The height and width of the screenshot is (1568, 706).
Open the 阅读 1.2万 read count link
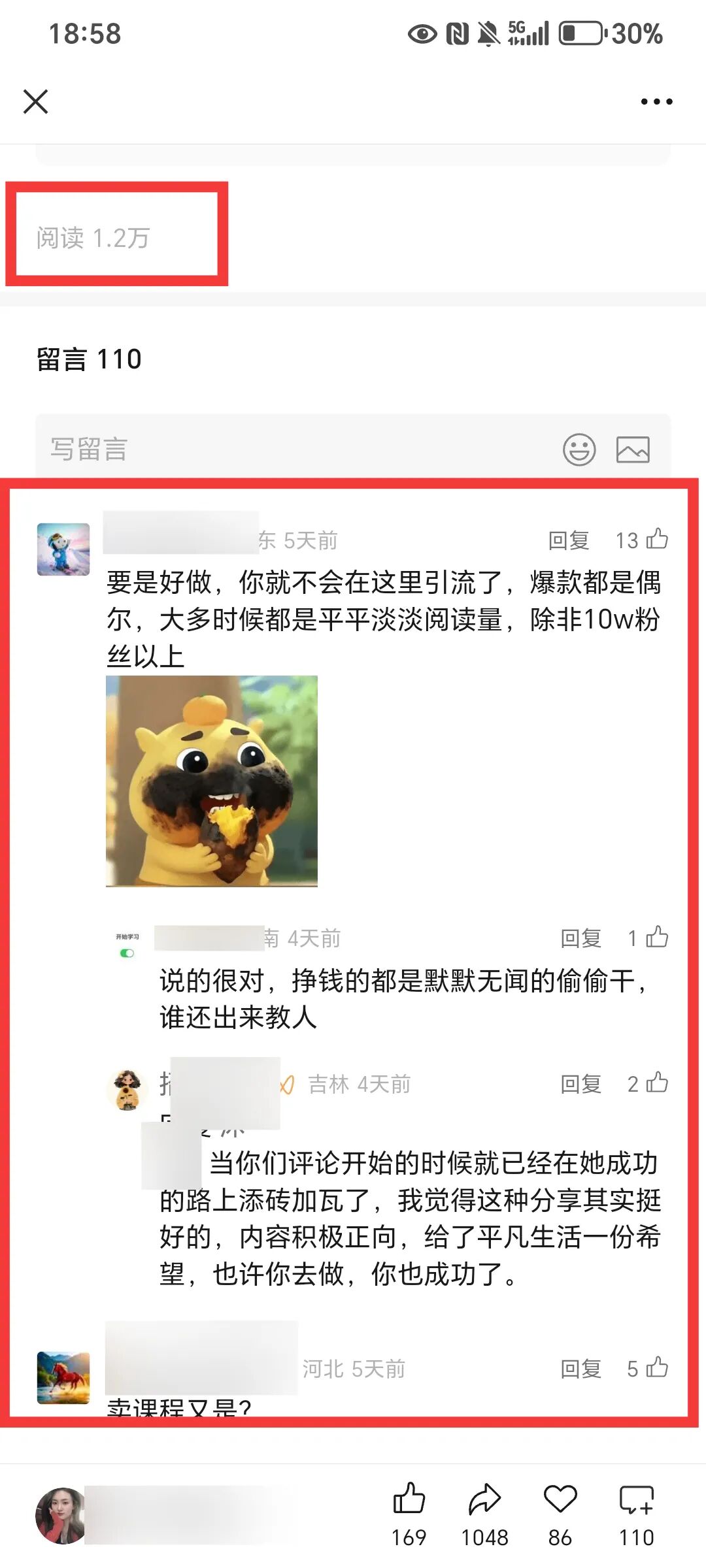point(93,238)
